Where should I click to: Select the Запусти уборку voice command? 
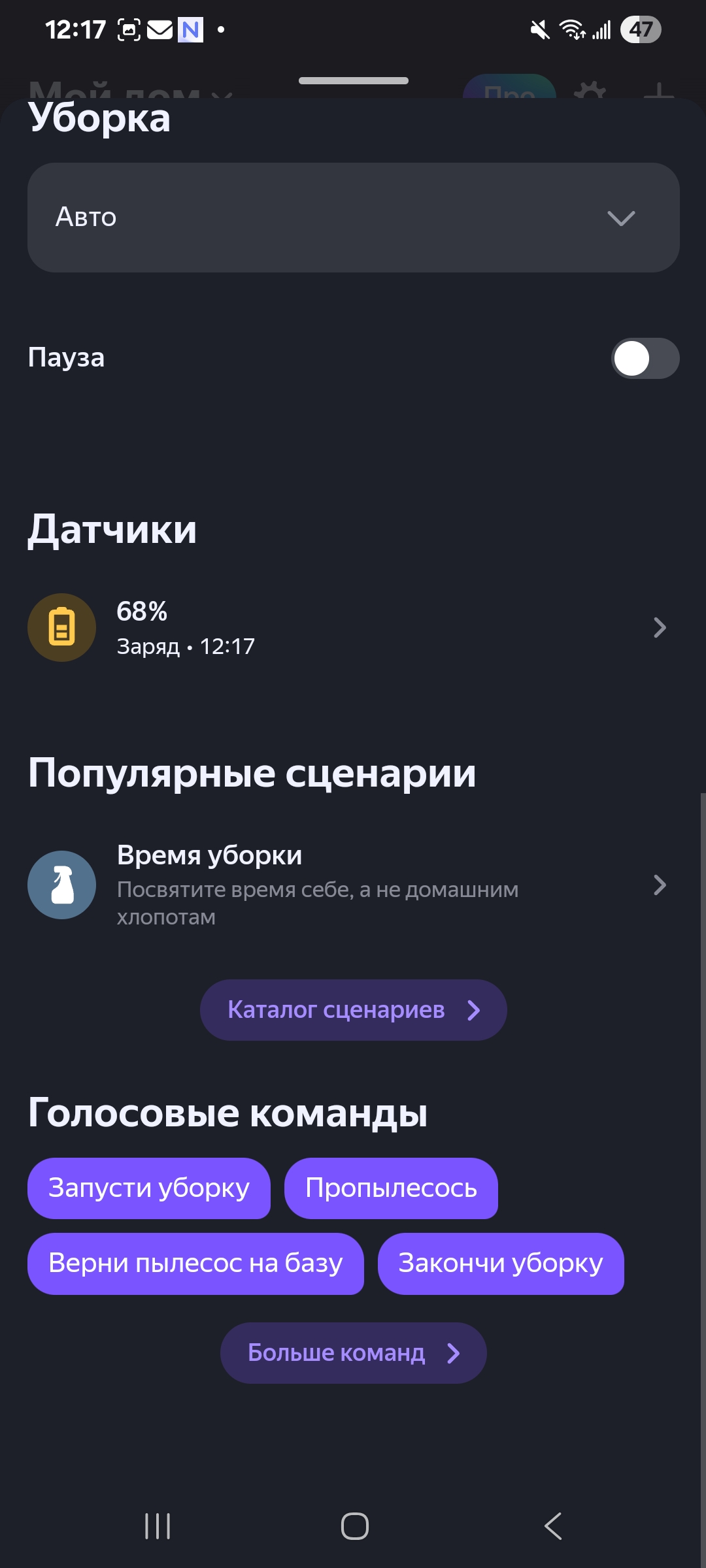click(149, 1188)
